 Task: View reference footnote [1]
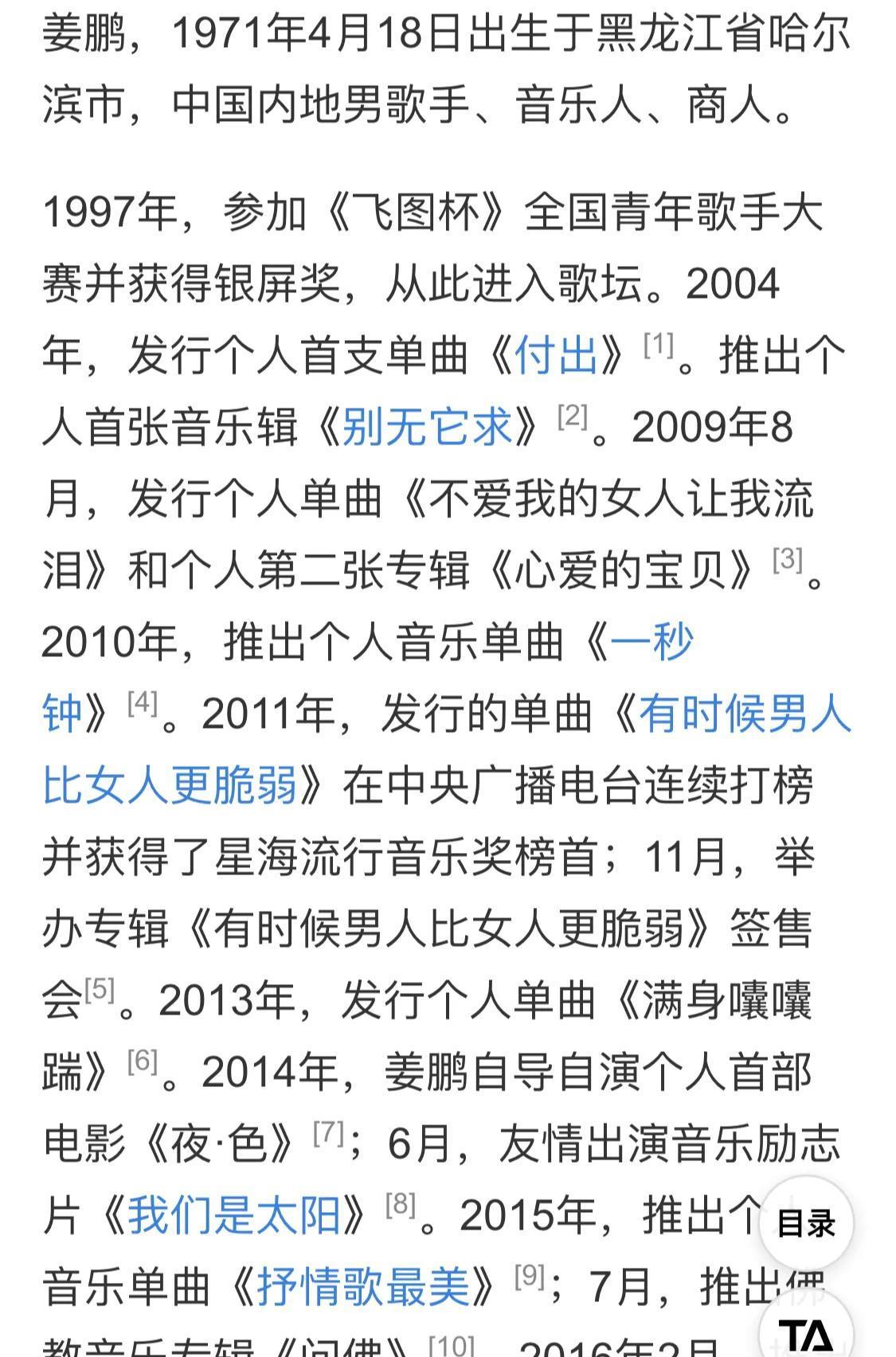point(659,346)
